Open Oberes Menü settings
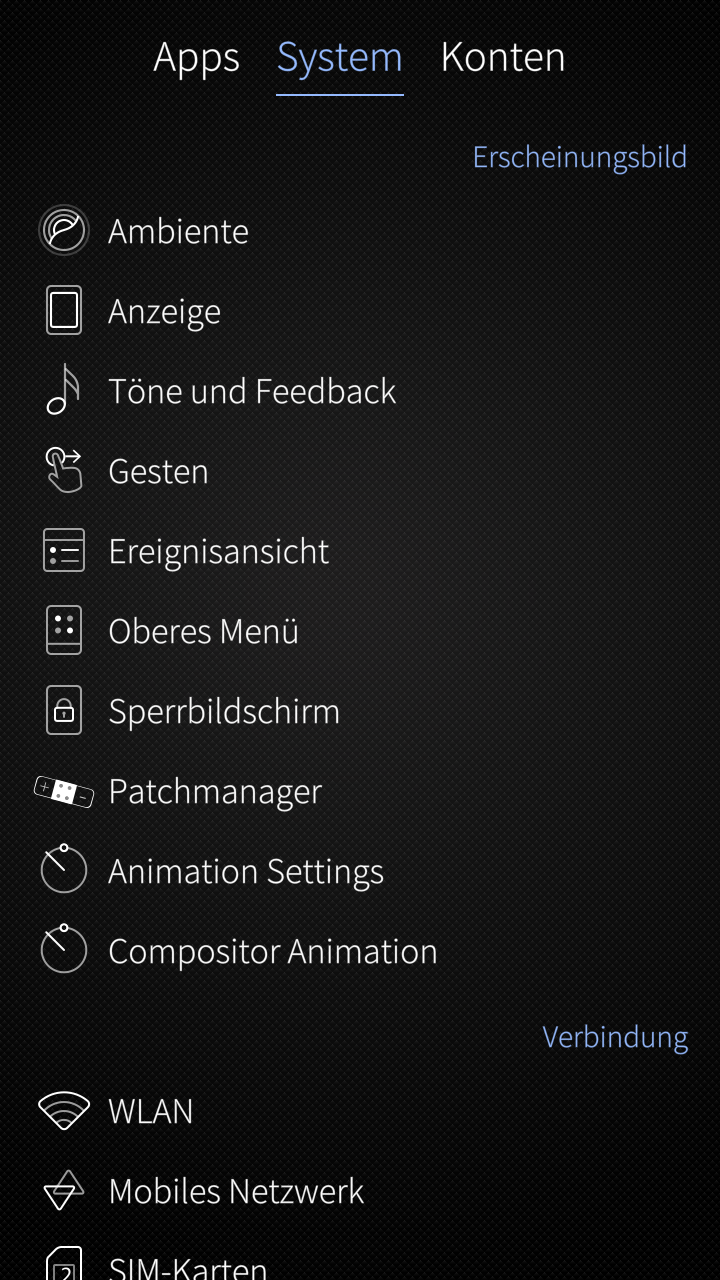Screen dimensions: 720x1280 tap(203, 631)
